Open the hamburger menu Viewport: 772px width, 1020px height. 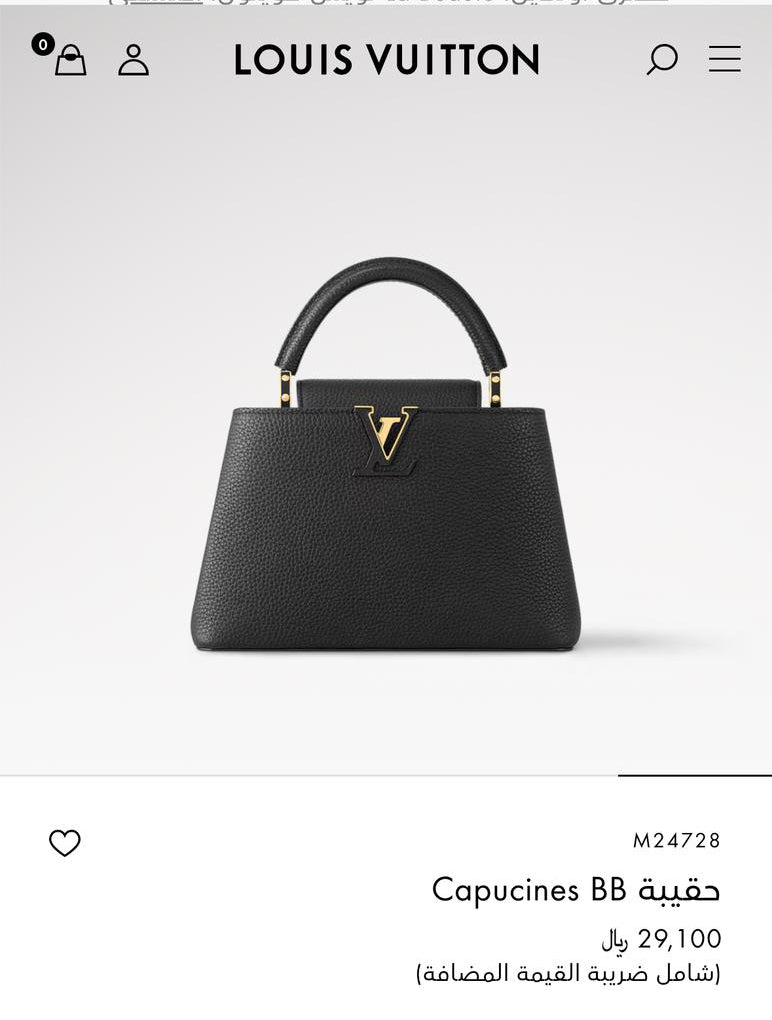coord(725,60)
